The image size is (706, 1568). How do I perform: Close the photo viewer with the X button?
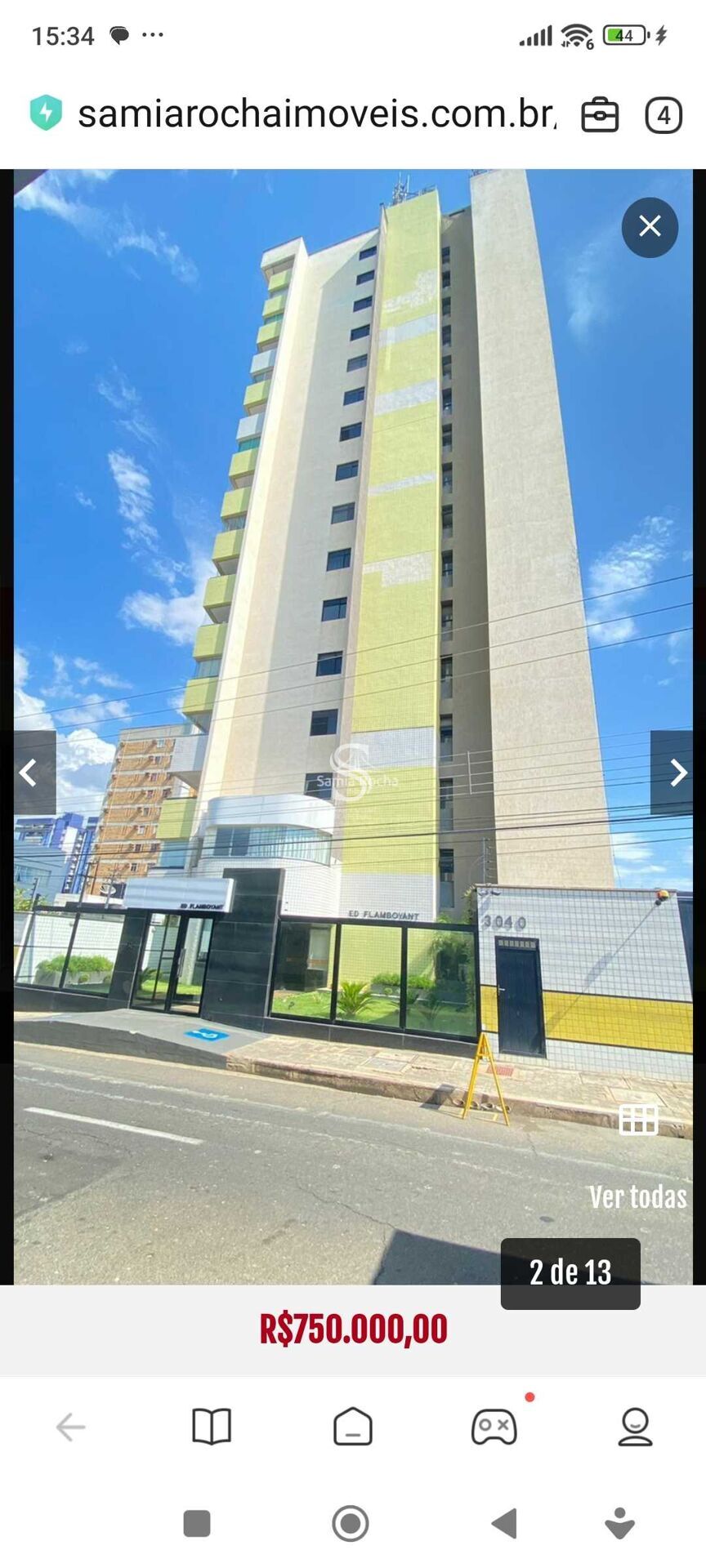click(649, 226)
